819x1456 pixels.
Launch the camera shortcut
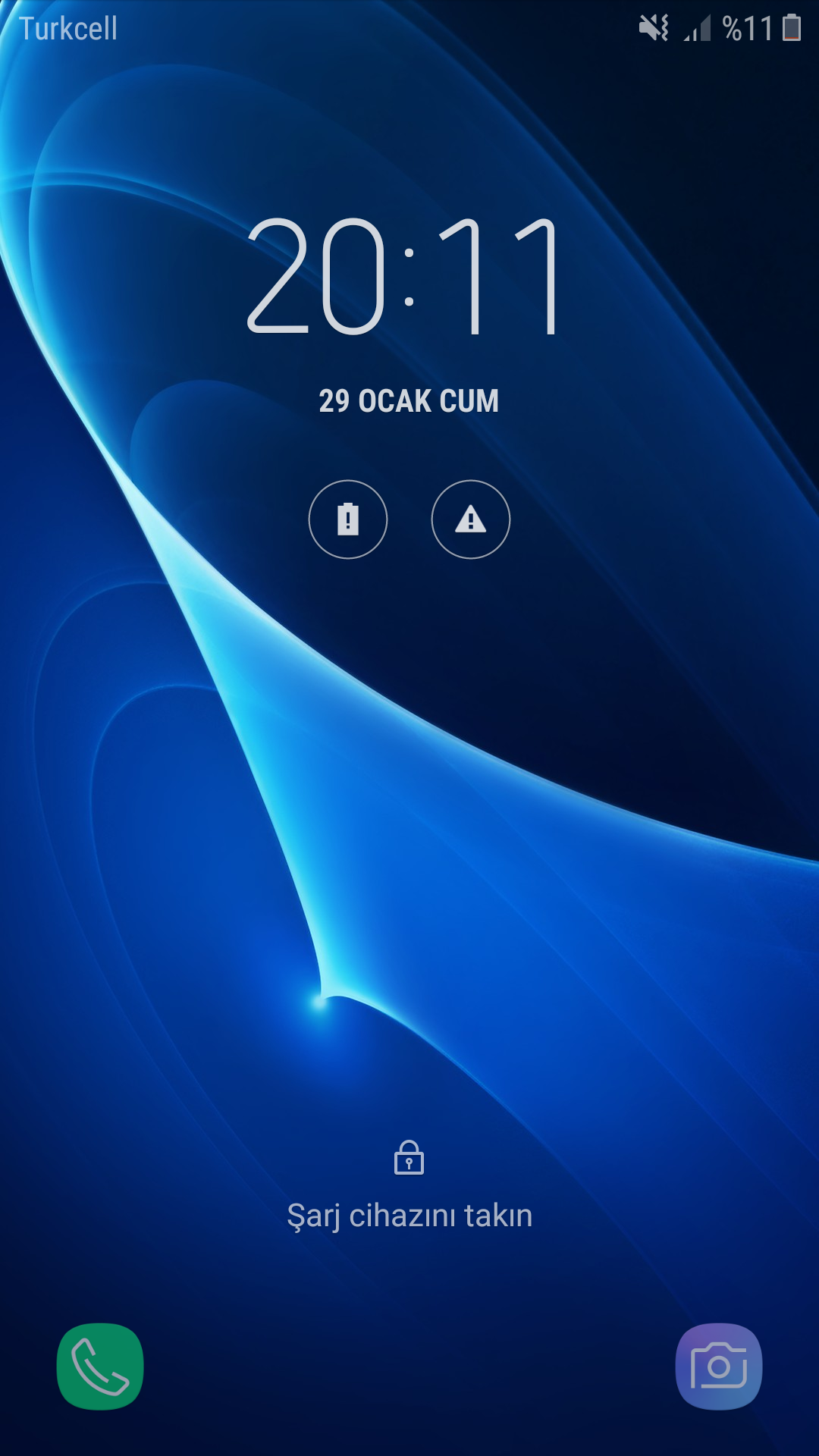tap(719, 1367)
